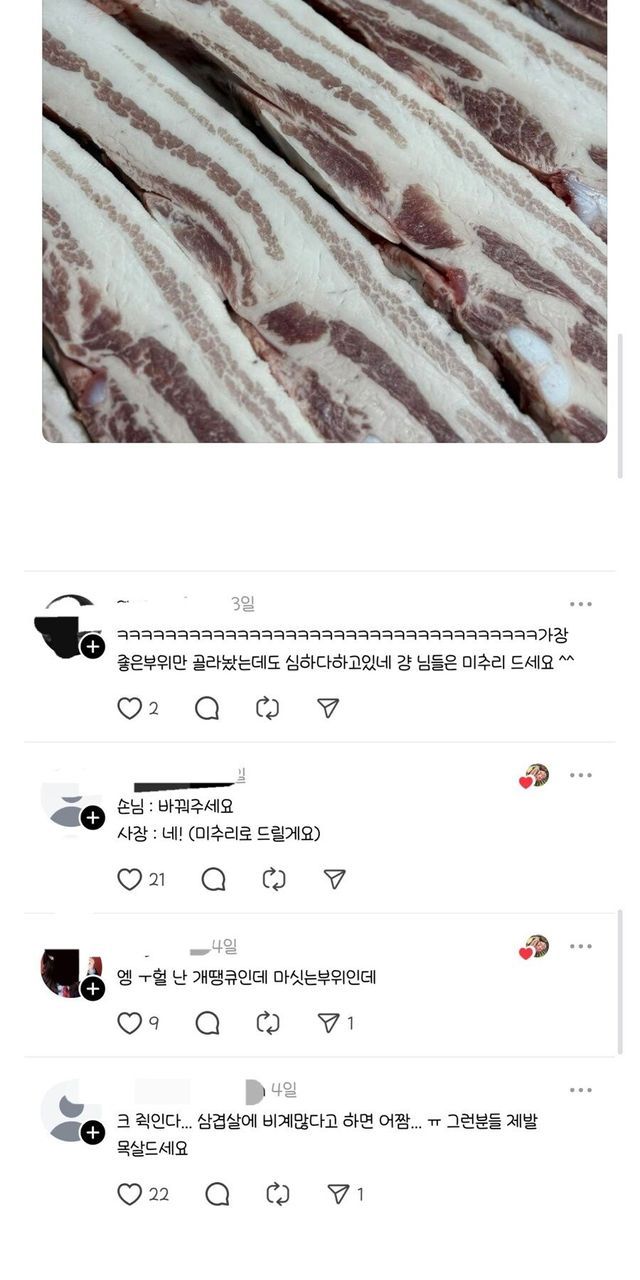Repost the comment about 가장 좋은부위
The width and height of the screenshot is (640, 1280).
267,708
